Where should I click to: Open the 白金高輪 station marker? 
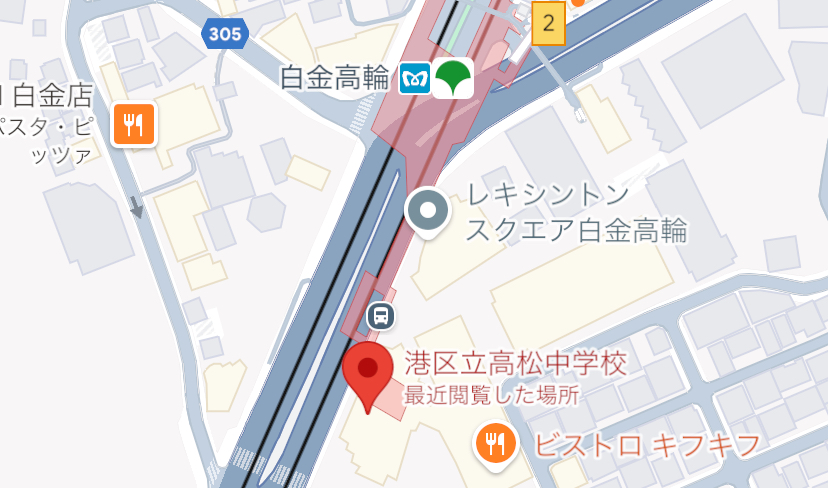pyautogui.click(x=436, y=79)
